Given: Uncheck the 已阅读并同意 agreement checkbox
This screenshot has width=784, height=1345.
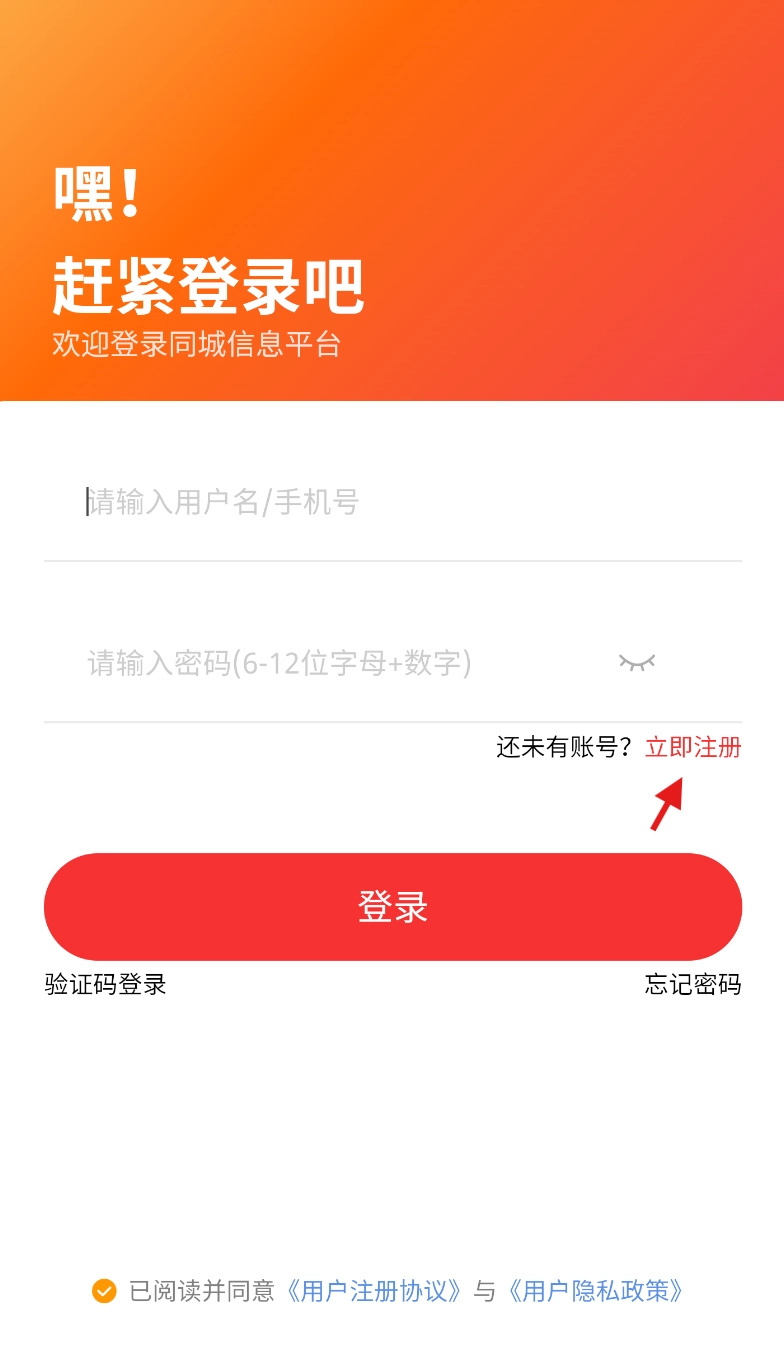Looking at the screenshot, I should [104, 1291].
